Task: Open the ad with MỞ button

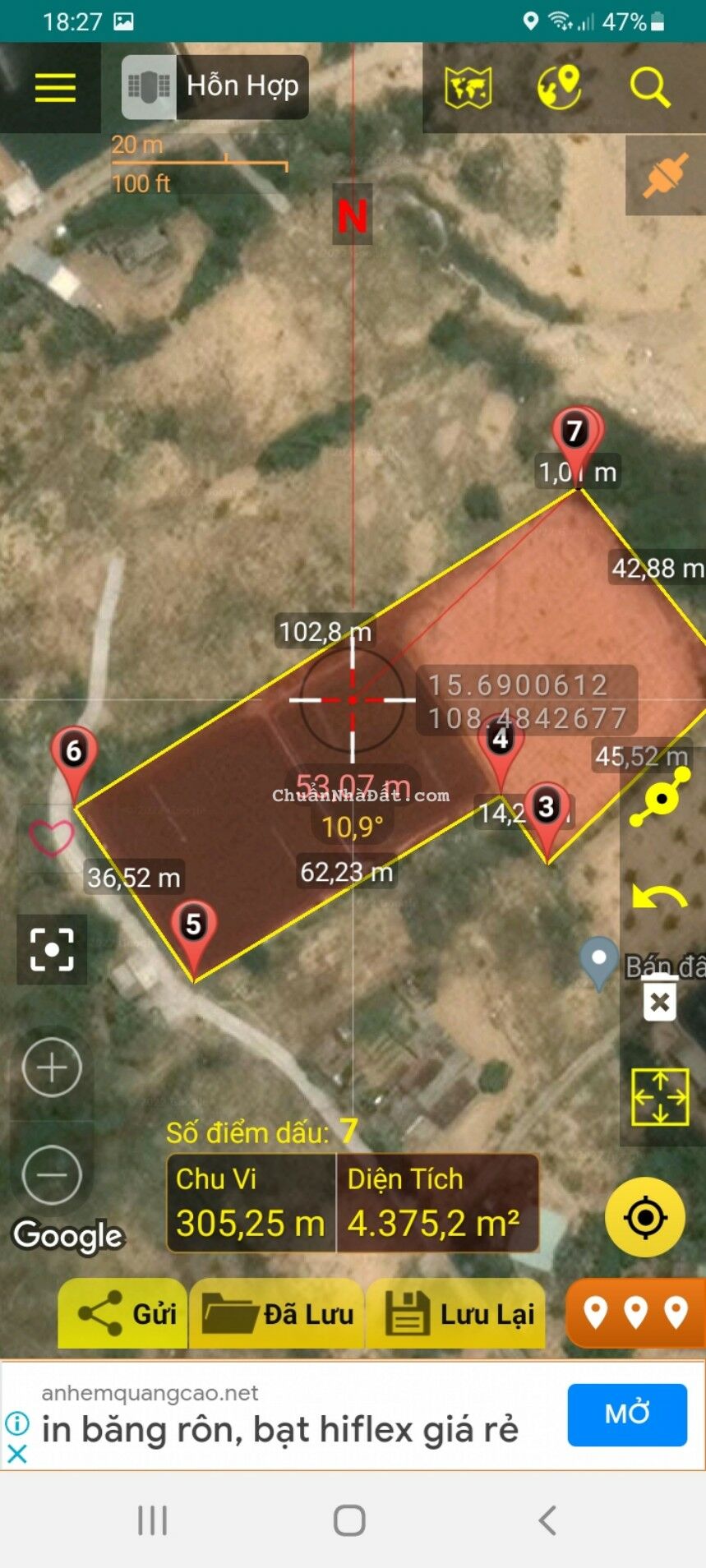Action: (626, 1414)
